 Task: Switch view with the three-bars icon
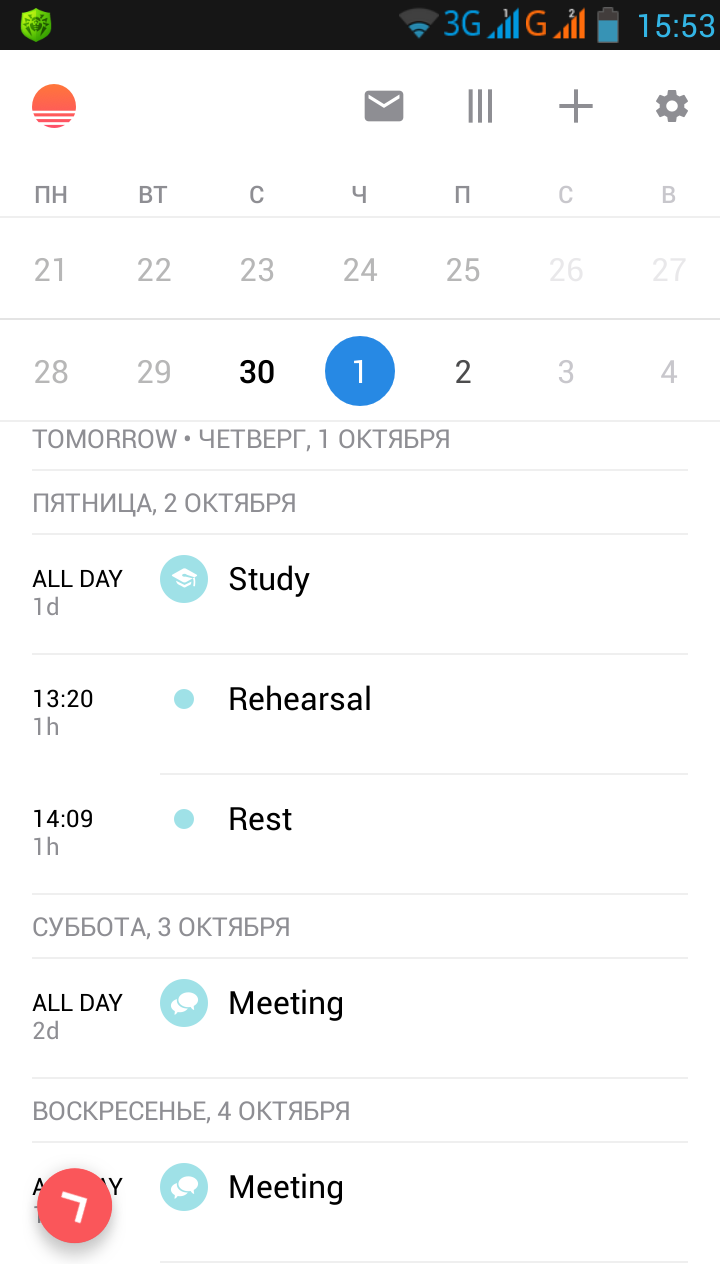pos(480,106)
